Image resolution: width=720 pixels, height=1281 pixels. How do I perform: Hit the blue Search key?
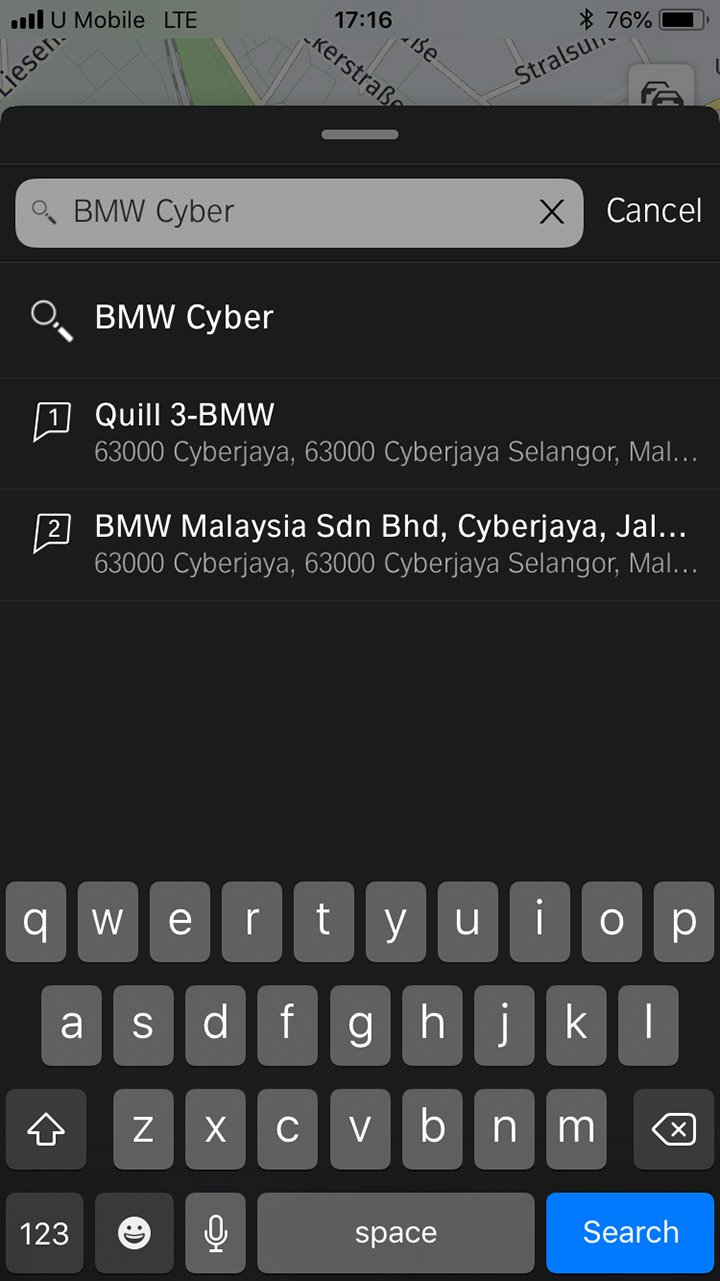tap(630, 1232)
